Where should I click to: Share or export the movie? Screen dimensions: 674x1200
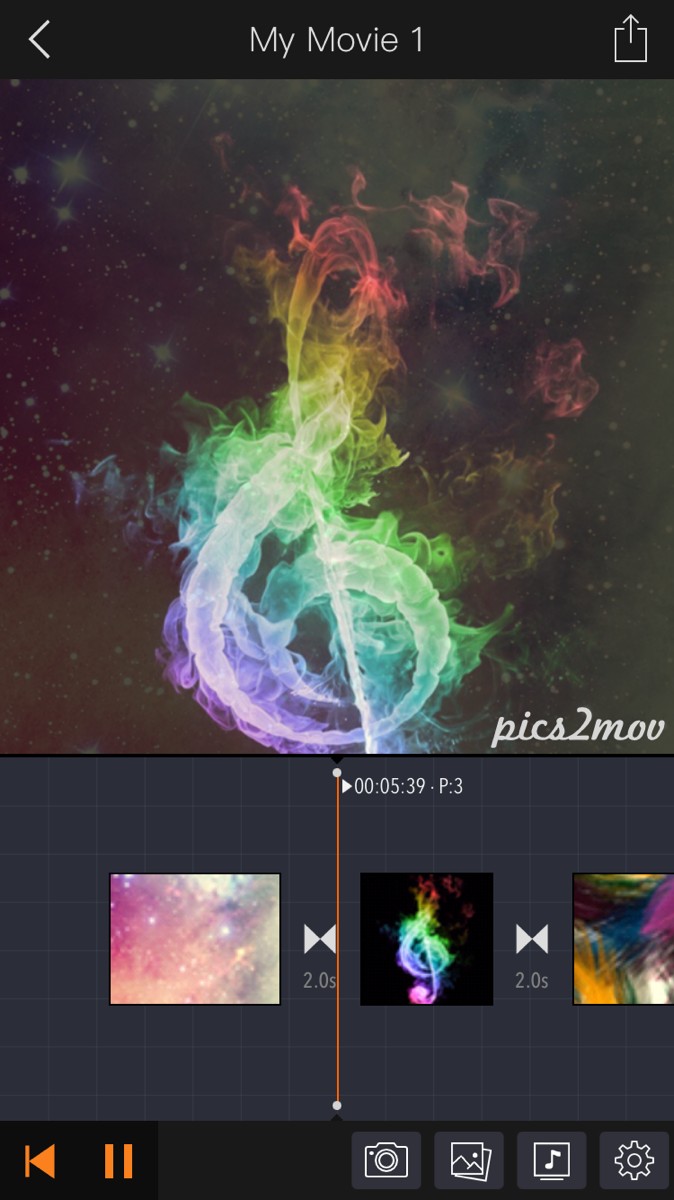click(x=630, y=39)
